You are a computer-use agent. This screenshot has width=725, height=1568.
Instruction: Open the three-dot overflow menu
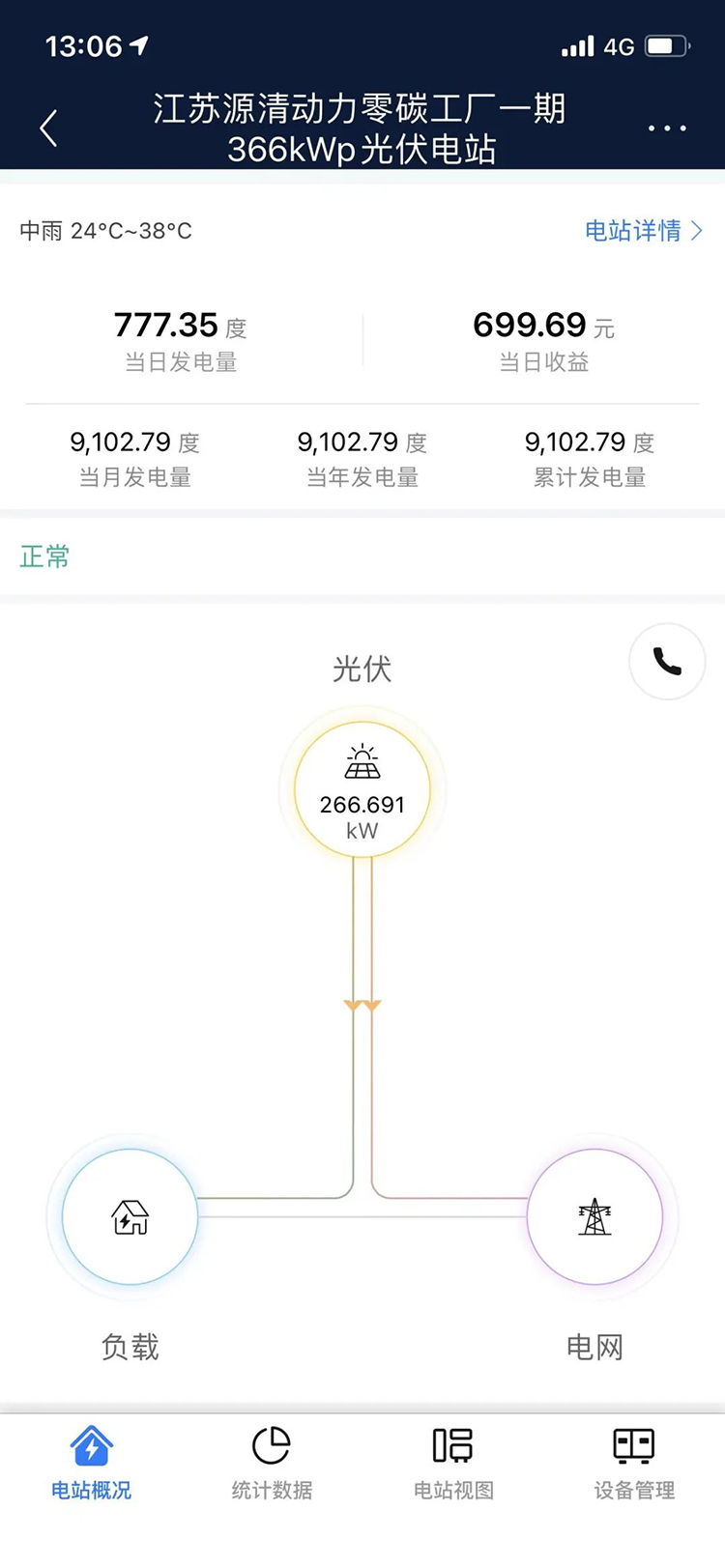coord(667,128)
